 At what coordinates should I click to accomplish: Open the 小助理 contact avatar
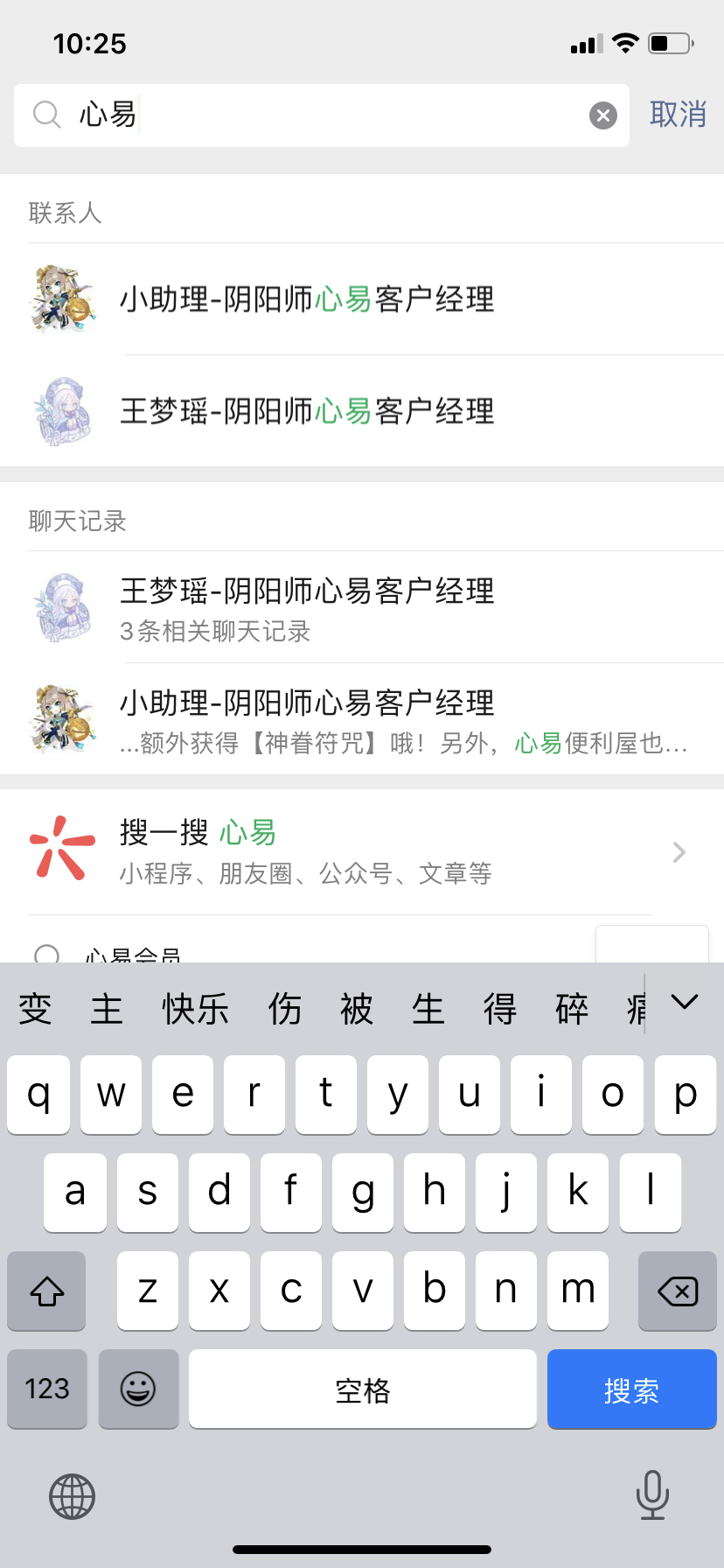point(63,300)
